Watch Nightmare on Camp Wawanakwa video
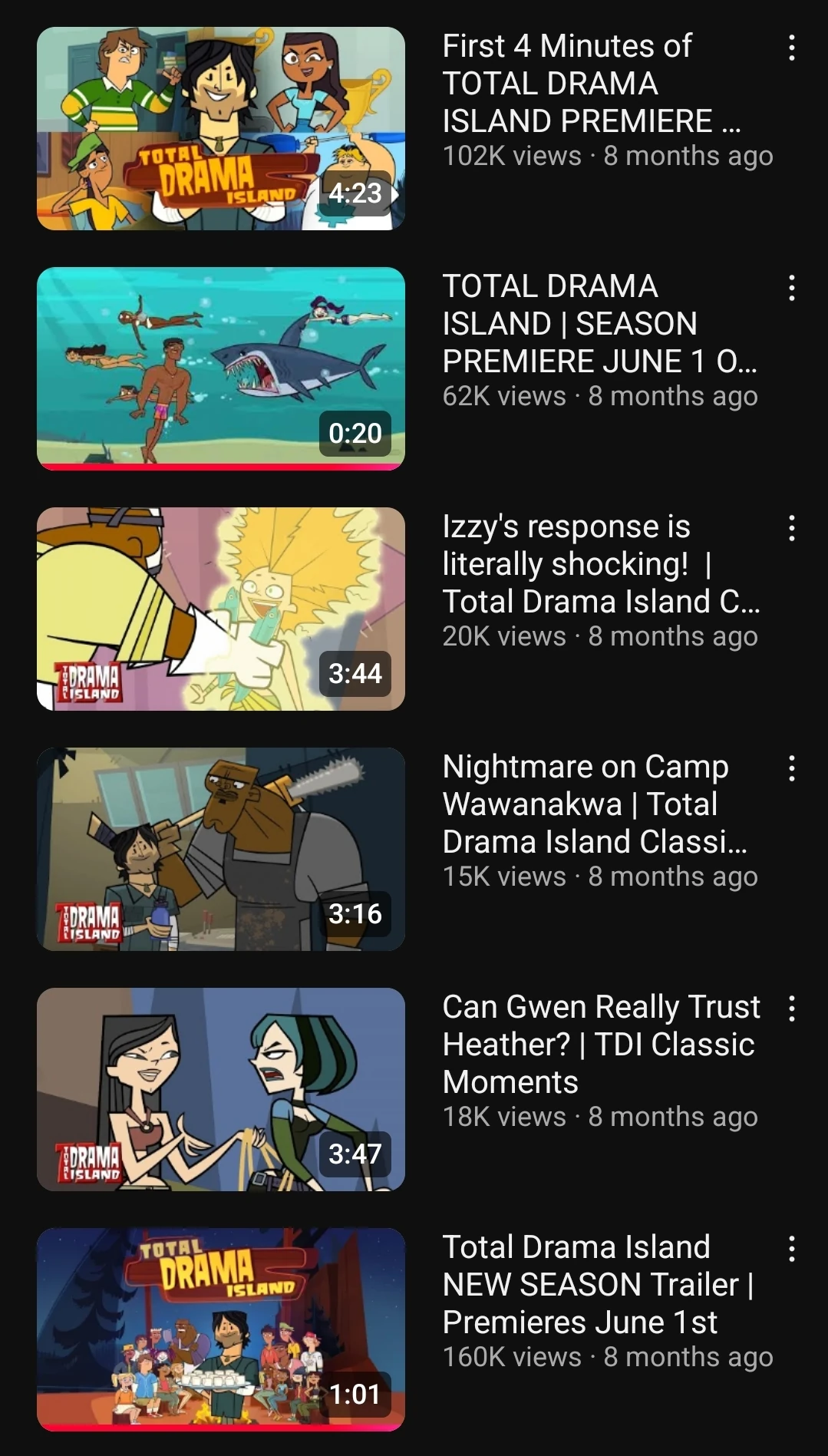The height and width of the screenshot is (1456, 828). coord(221,849)
